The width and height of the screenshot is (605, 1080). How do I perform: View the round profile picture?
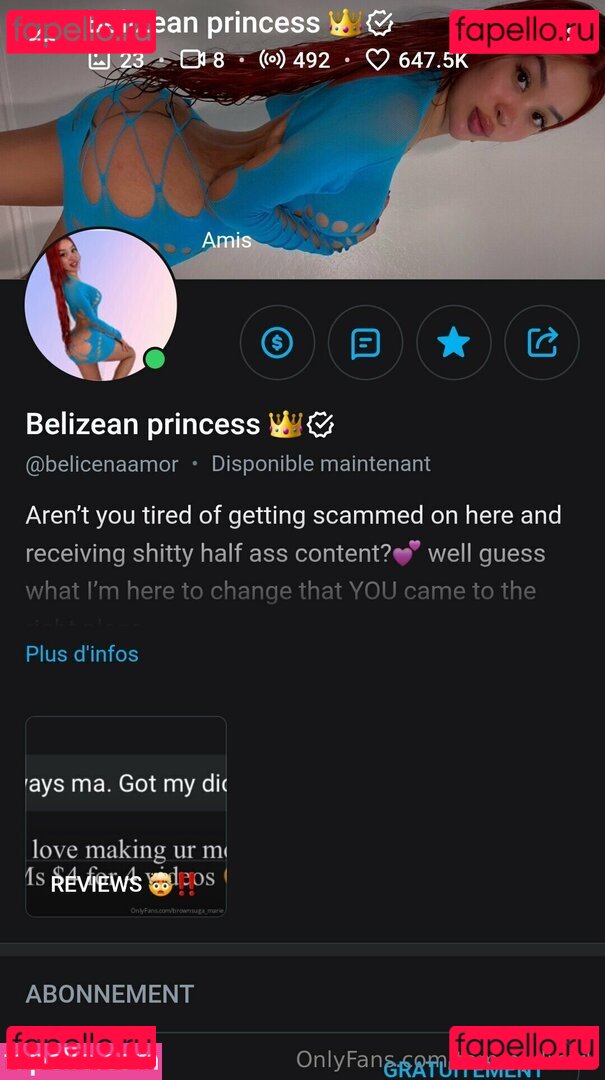[101, 304]
